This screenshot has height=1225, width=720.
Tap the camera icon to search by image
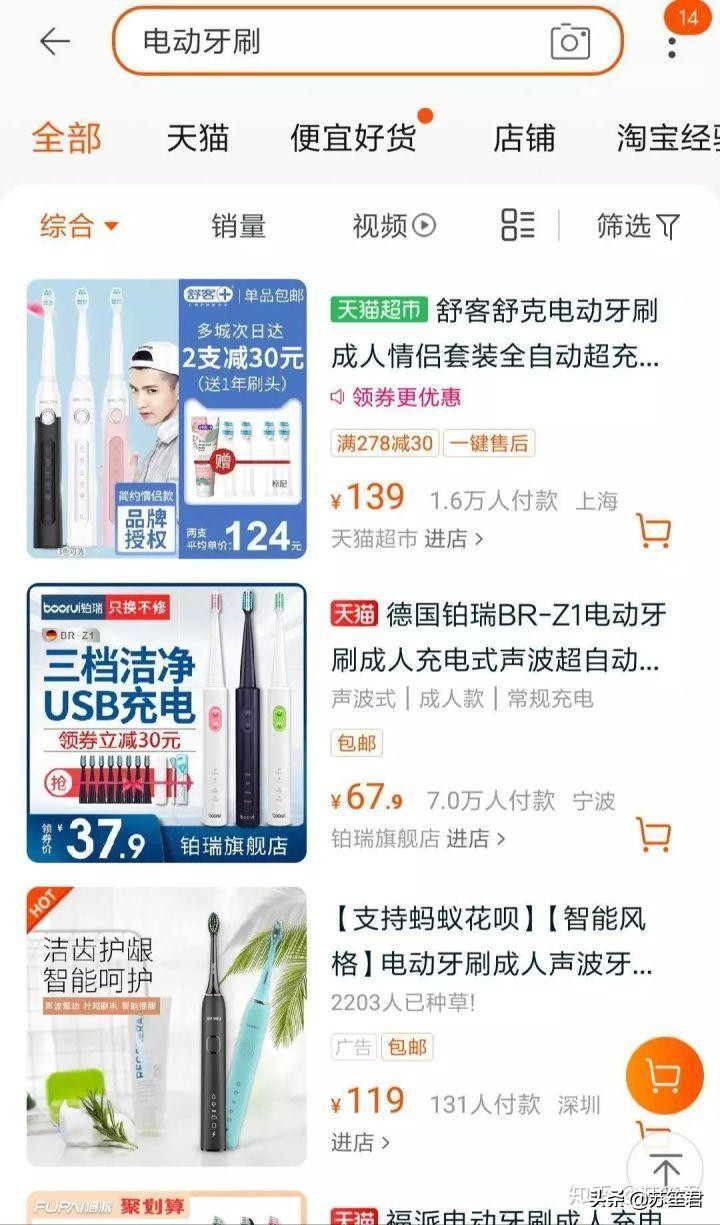(x=570, y=42)
